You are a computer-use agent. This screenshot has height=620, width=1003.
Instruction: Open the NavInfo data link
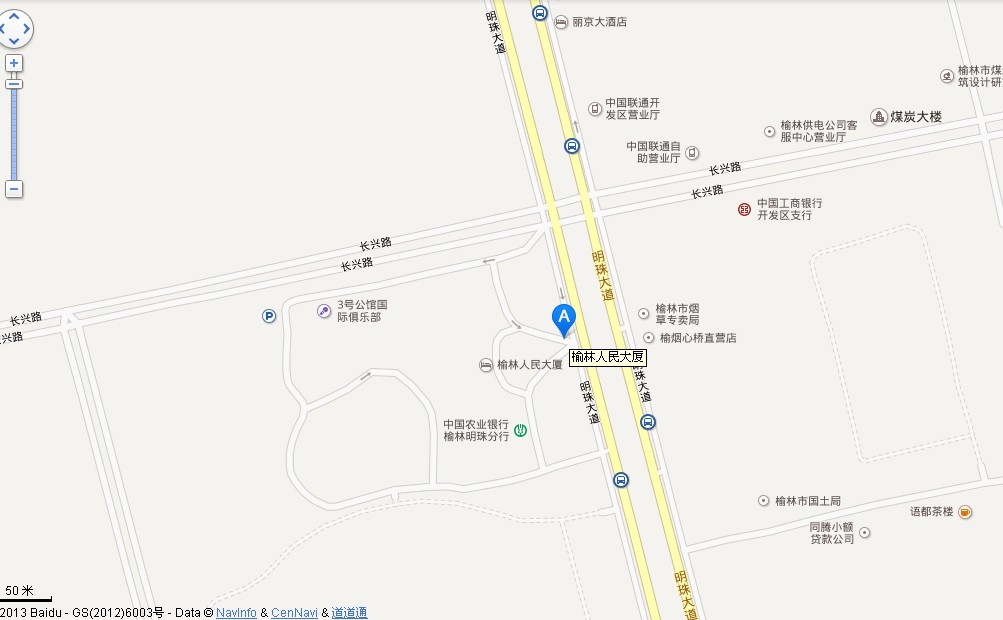236,613
